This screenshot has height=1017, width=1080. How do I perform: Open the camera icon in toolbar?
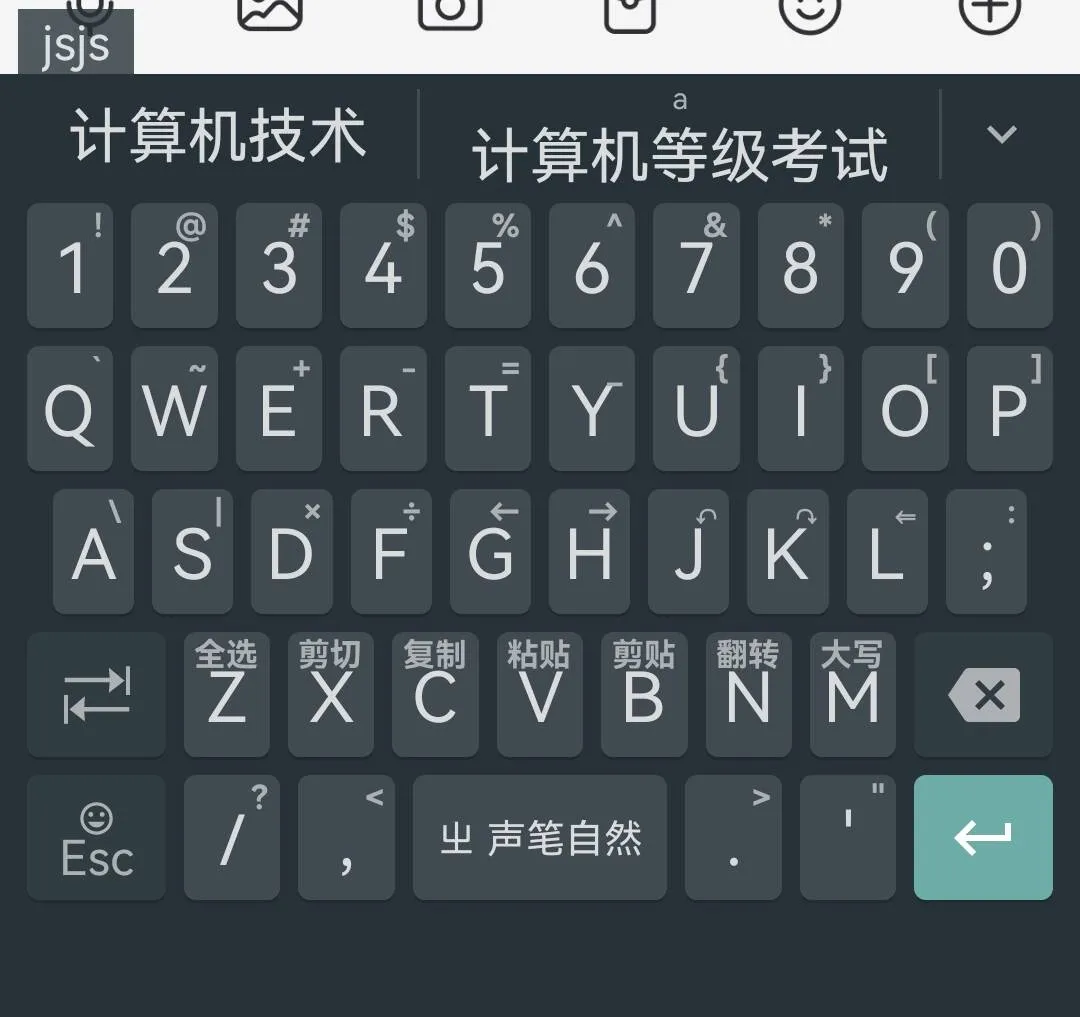pos(450,14)
